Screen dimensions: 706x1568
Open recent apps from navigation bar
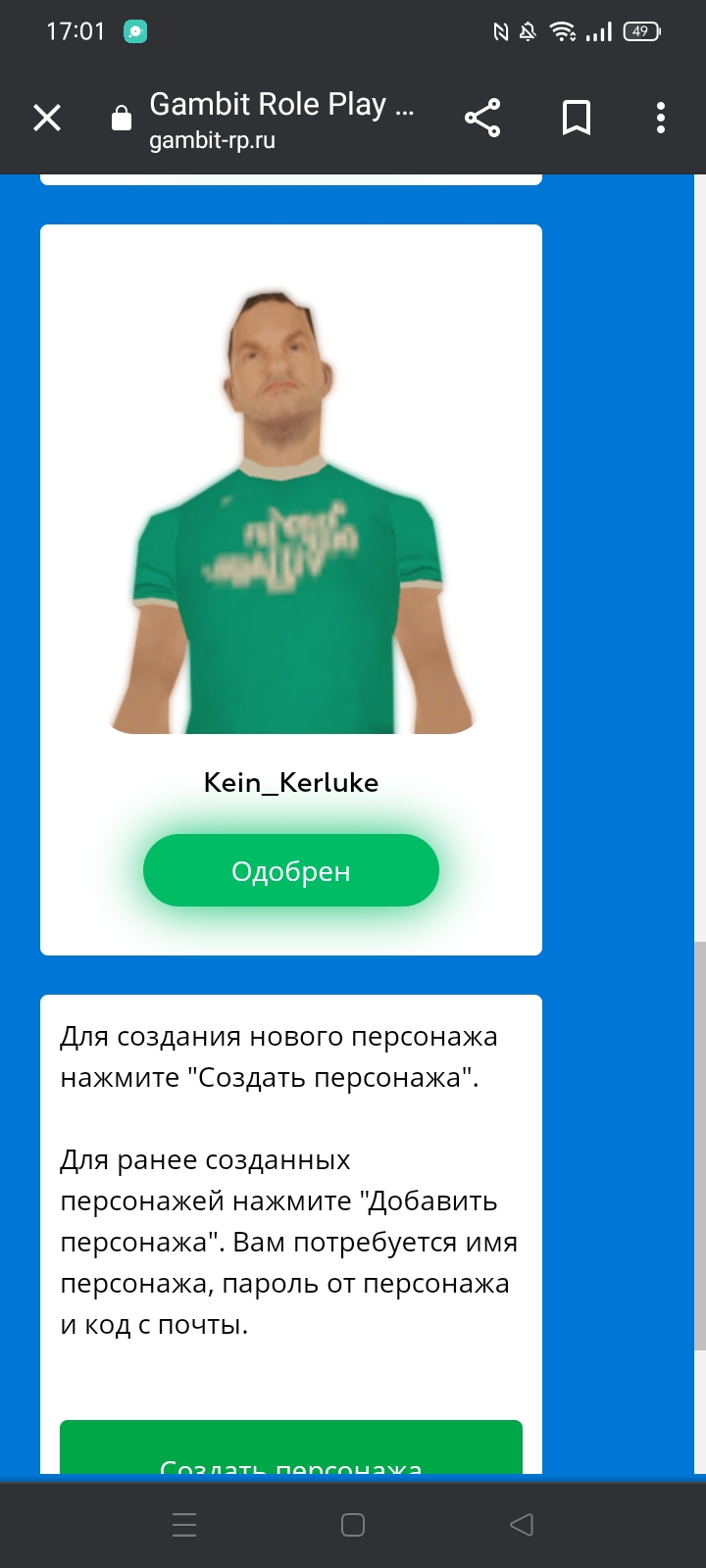184,1525
